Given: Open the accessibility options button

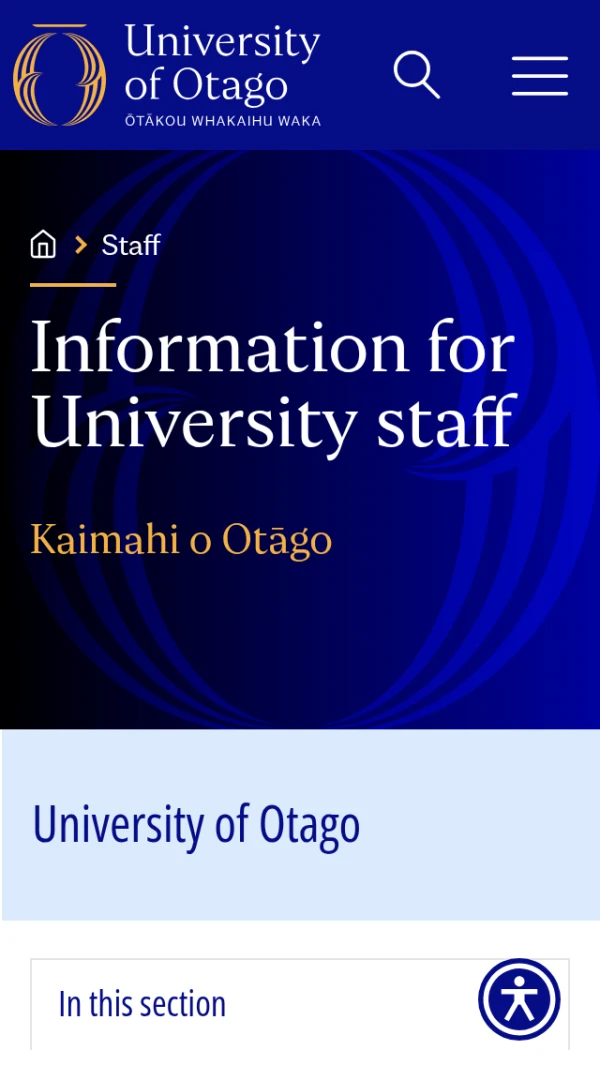Looking at the screenshot, I should point(519,999).
